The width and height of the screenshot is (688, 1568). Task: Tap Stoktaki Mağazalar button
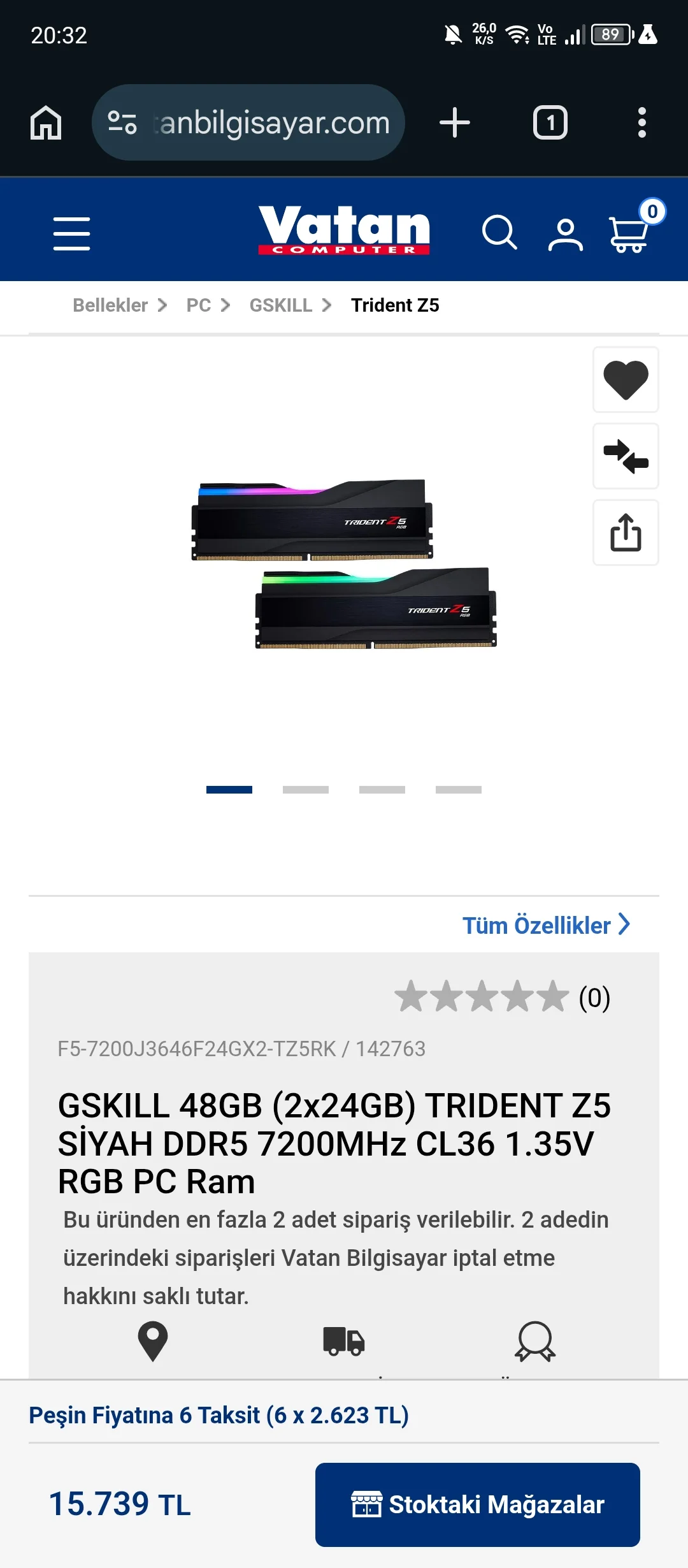pyautogui.click(x=477, y=1504)
